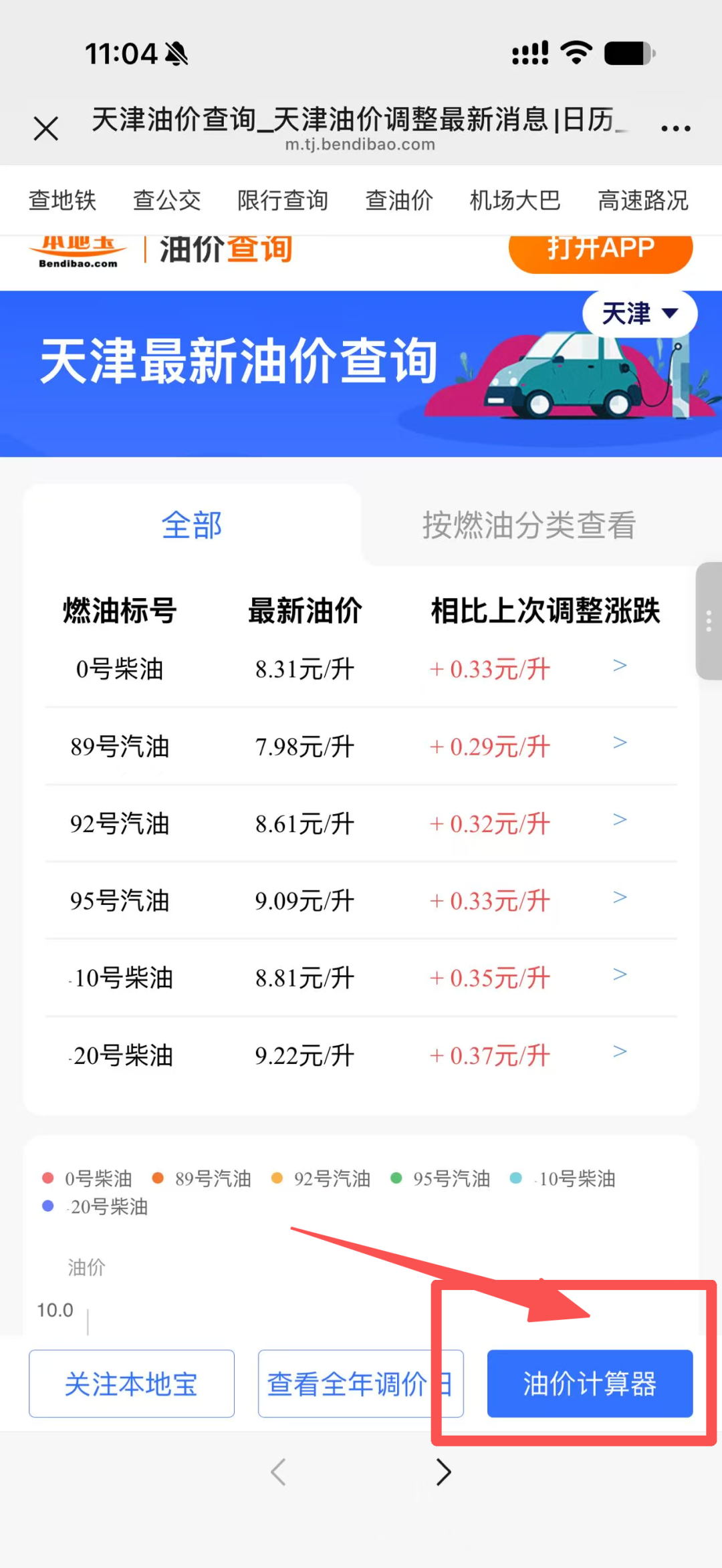This screenshot has height=1568, width=722.
Task: Open 限行查询 traffic restriction lookup
Action: point(283,200)
